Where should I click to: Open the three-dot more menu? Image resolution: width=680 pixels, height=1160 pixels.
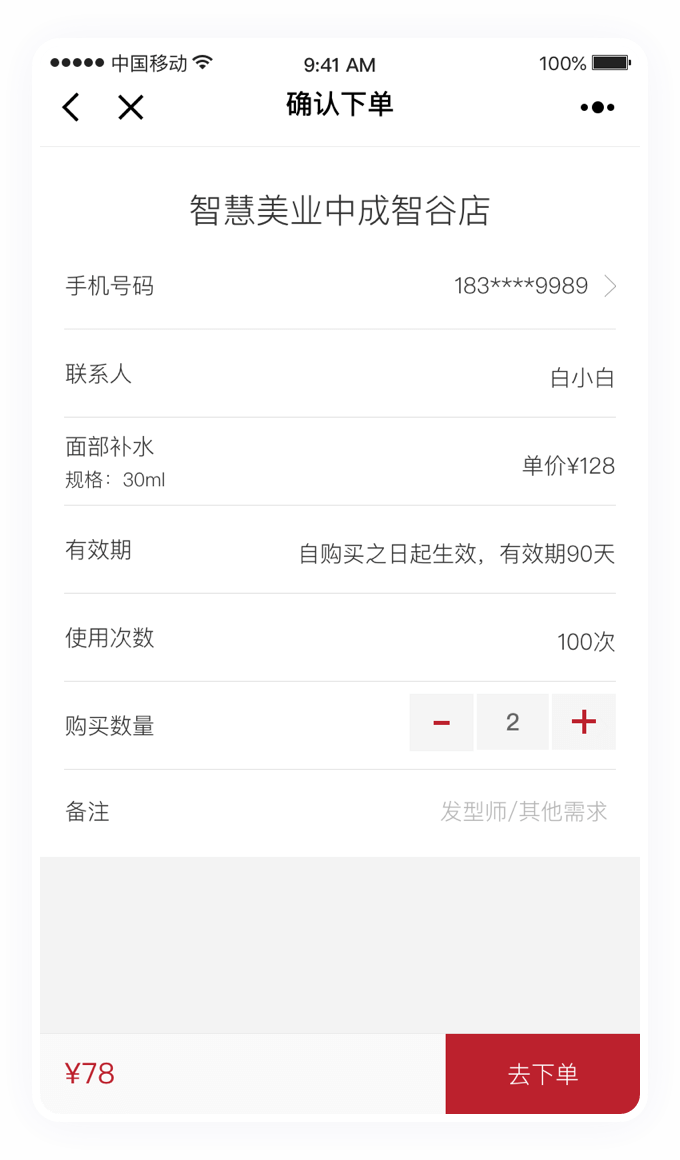click(597, 107)
